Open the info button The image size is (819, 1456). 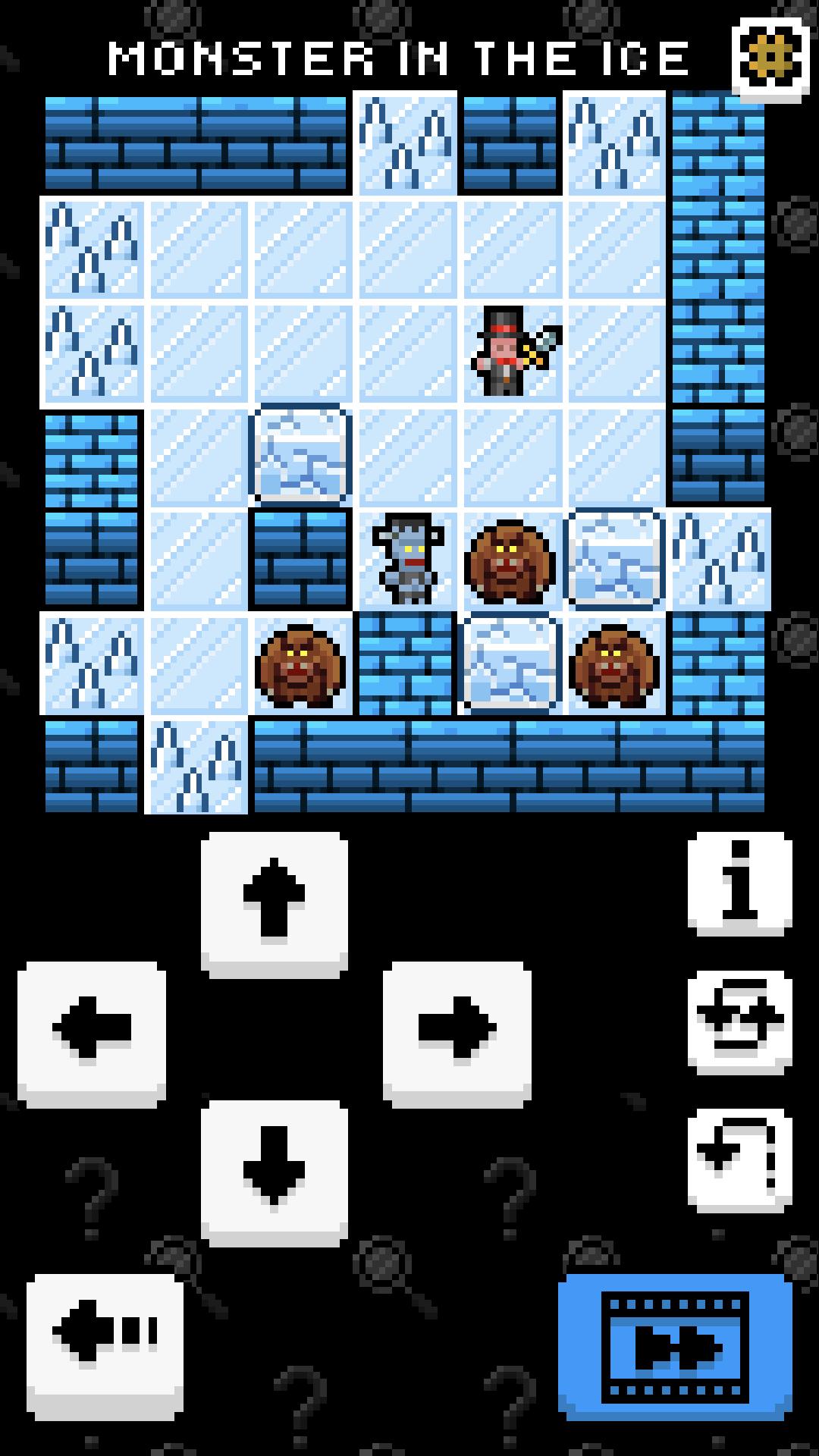pos(740,884)
